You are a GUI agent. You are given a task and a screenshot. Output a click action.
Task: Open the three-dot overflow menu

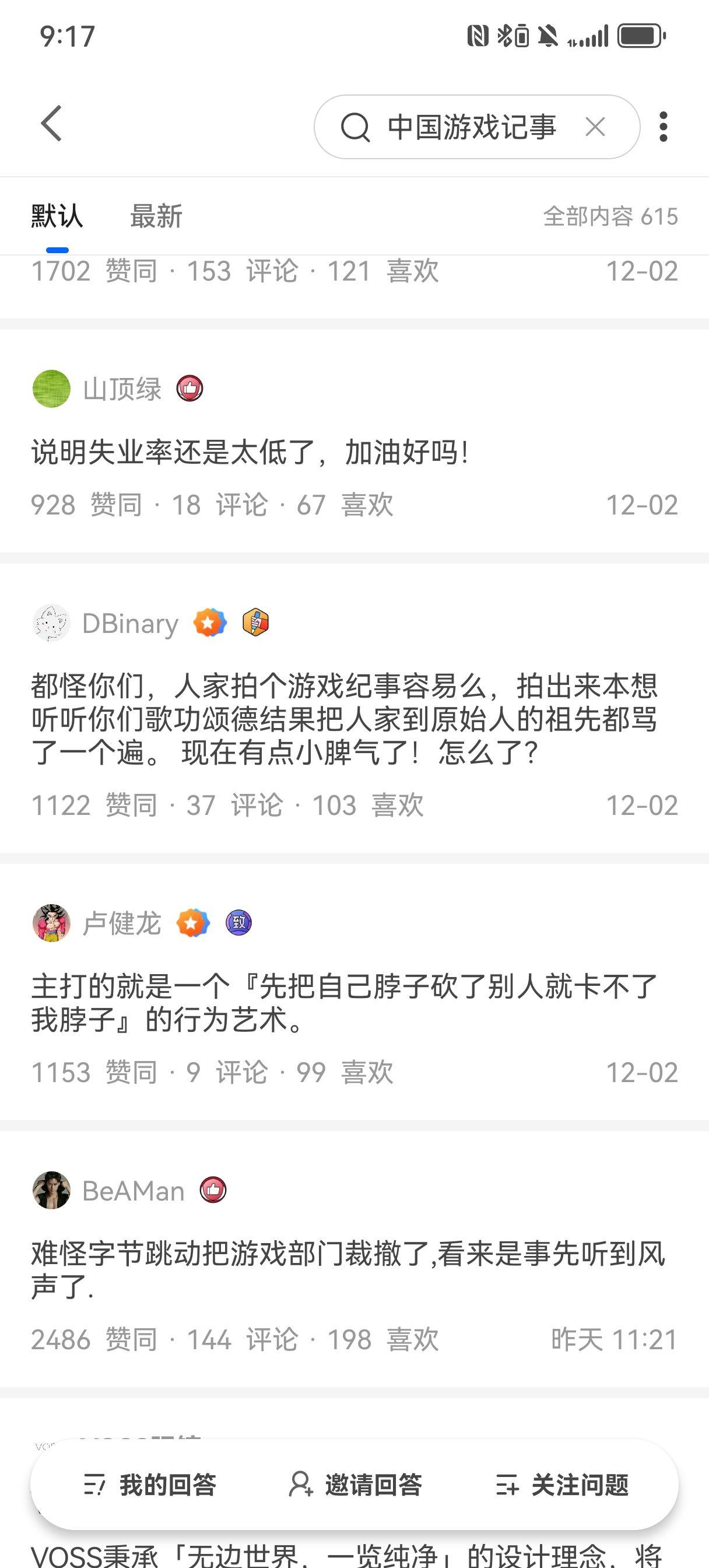664,127
